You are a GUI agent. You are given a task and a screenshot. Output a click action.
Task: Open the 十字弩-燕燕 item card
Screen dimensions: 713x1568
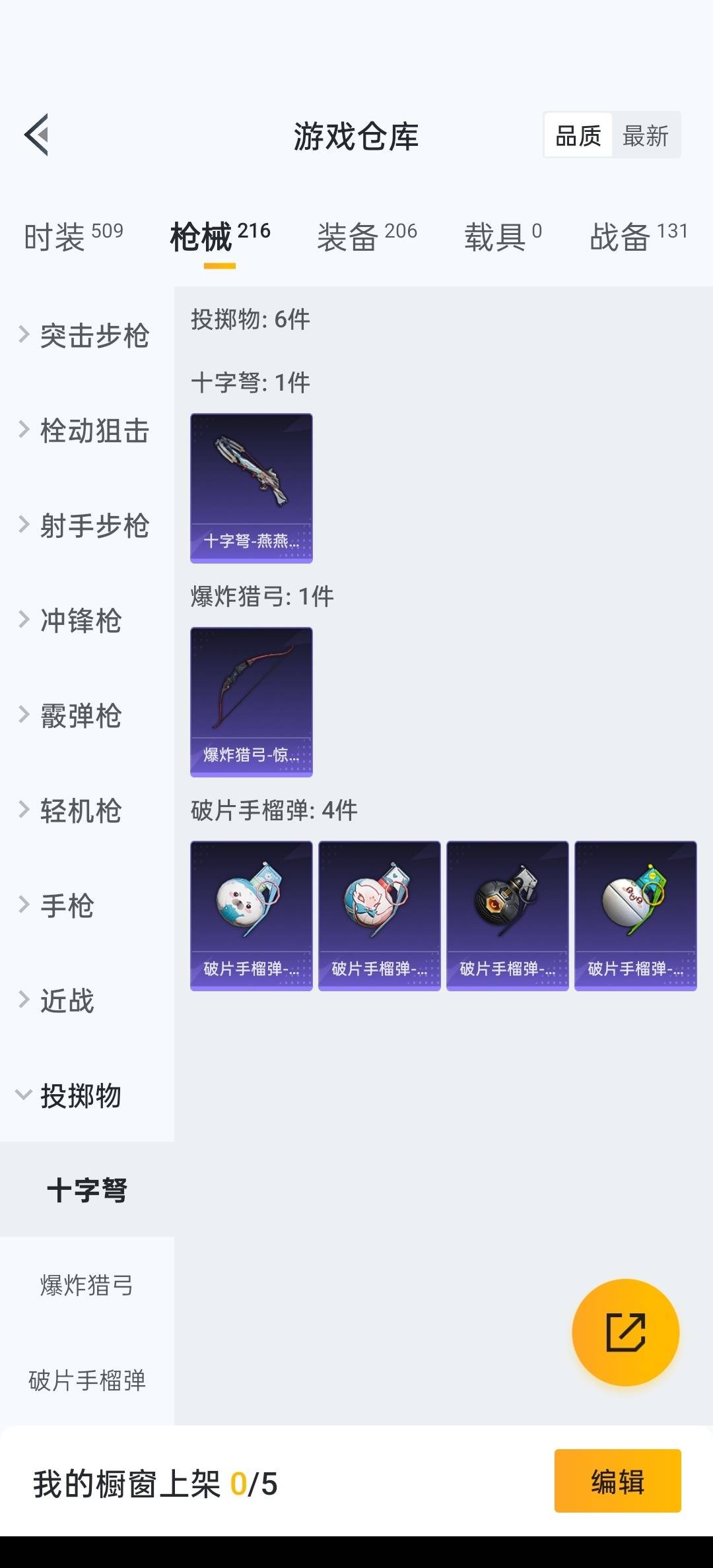tap(251, 488)
